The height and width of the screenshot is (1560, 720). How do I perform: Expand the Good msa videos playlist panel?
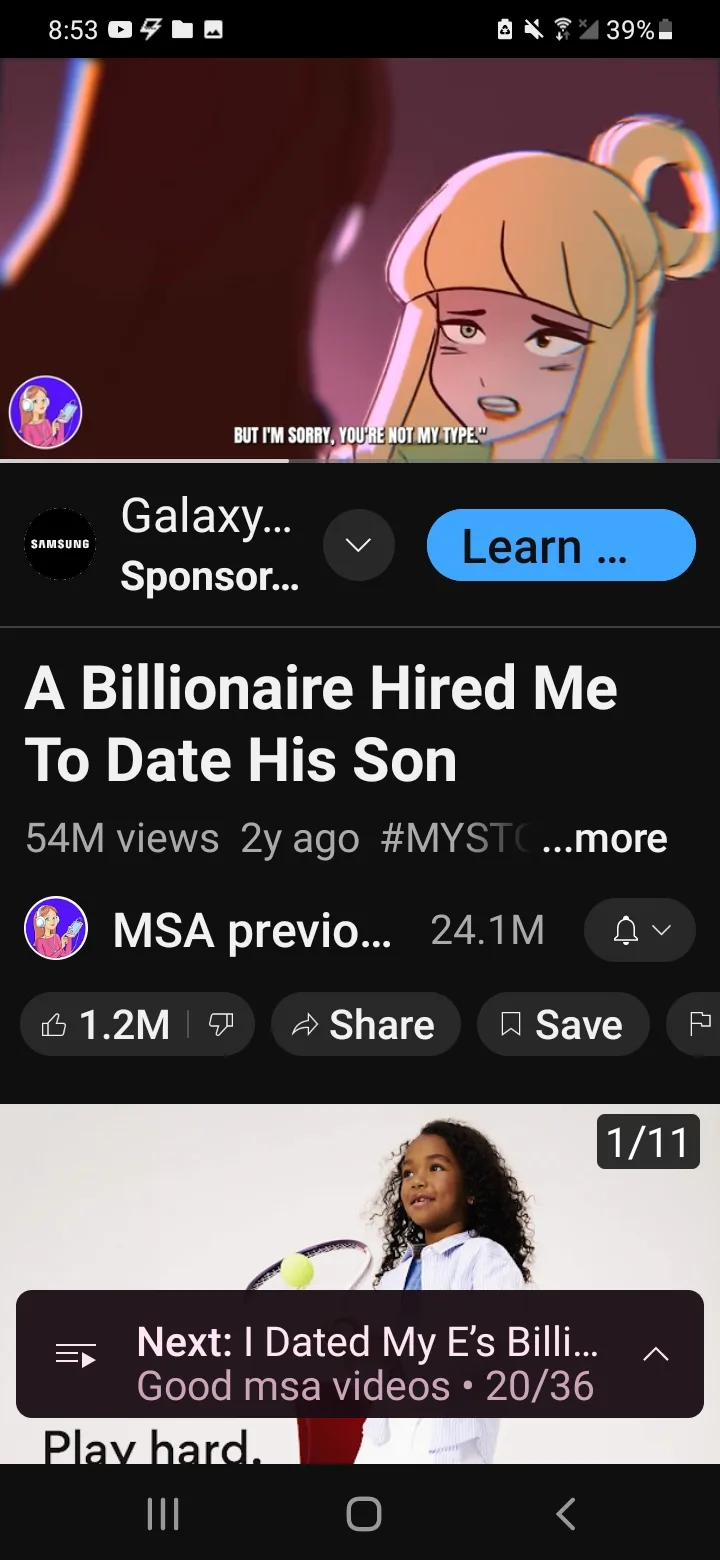(656, 1354)
